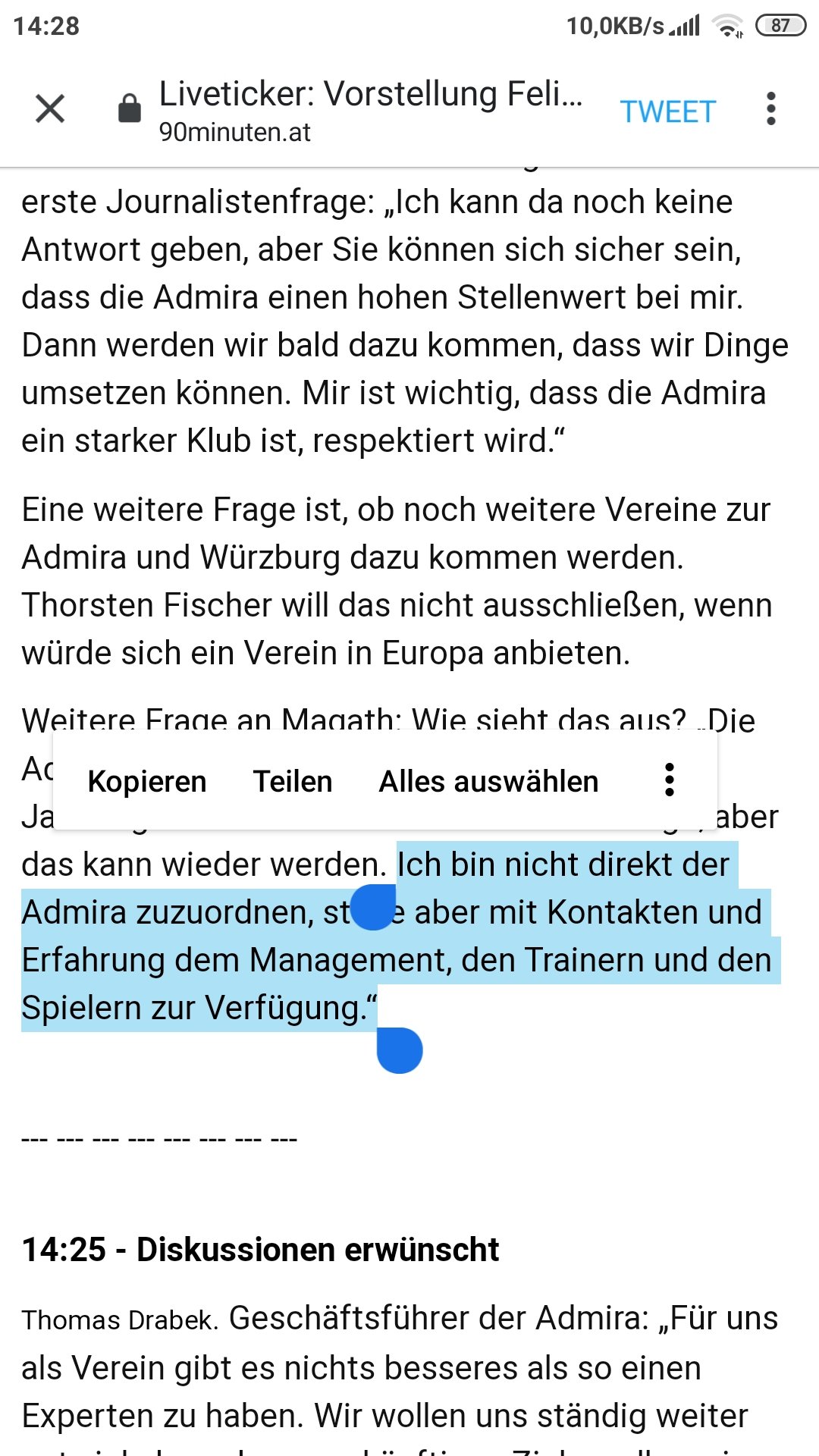
Task: Open the browser overflow menu
Action: [x=771, y=108]
